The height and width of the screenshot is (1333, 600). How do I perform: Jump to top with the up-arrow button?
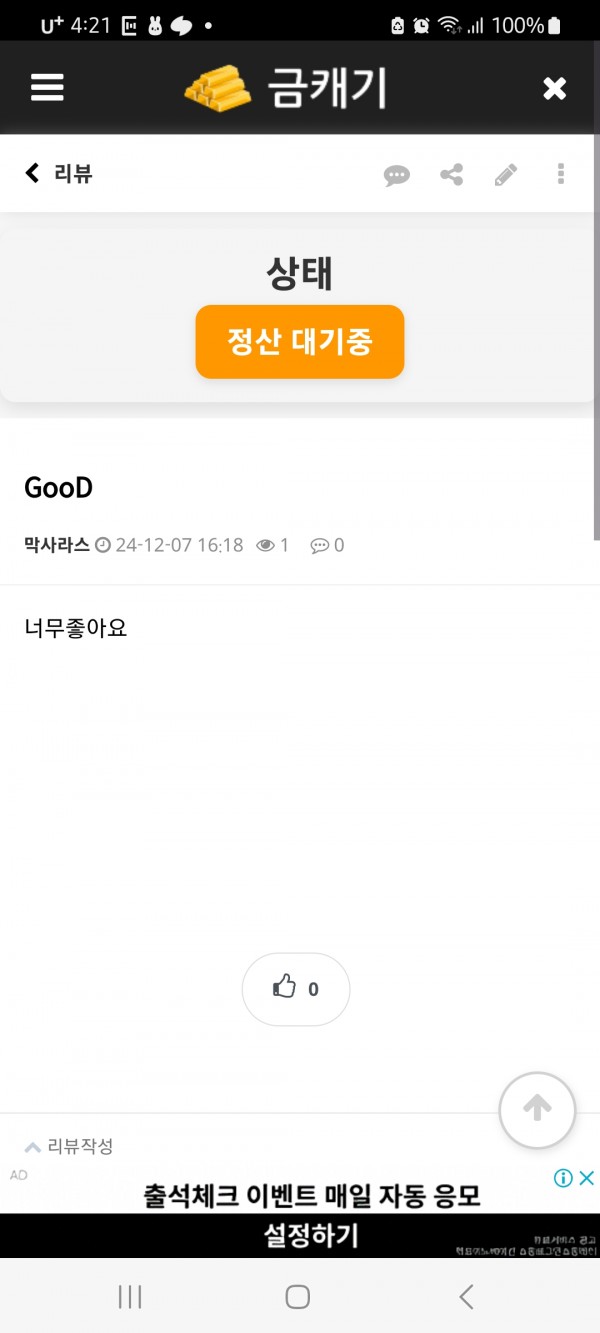click(x=537, y=1108)
